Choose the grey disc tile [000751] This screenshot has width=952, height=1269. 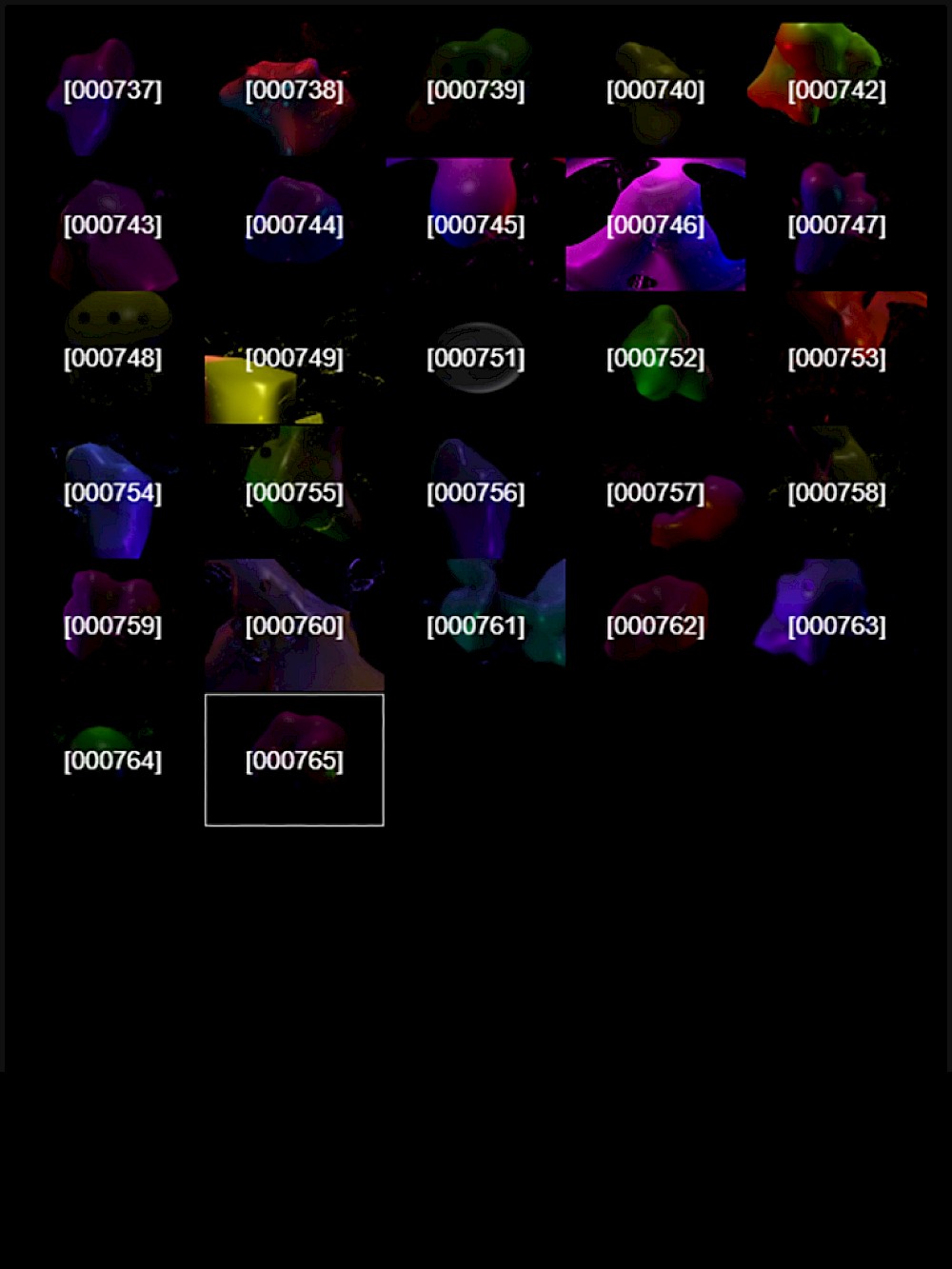475,358
